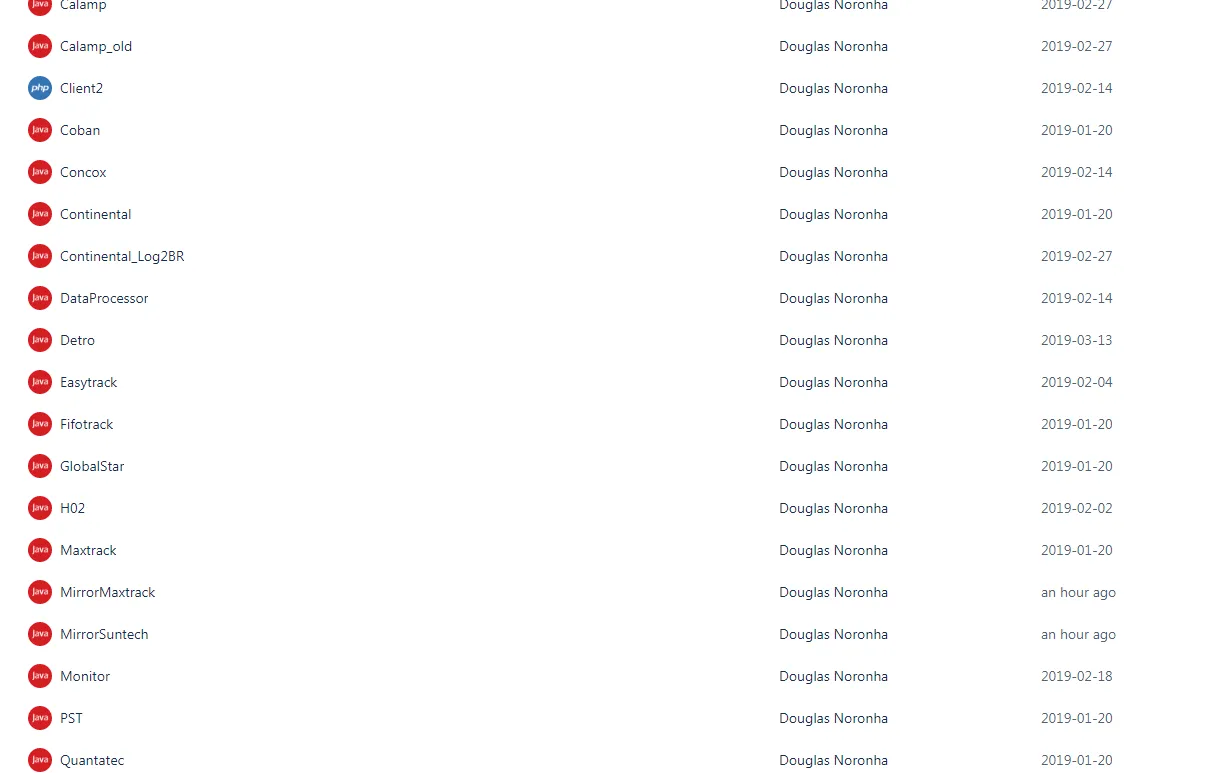1216x773 pixels.
Task: Open the Detro repository
Action: tap(77, 340)
